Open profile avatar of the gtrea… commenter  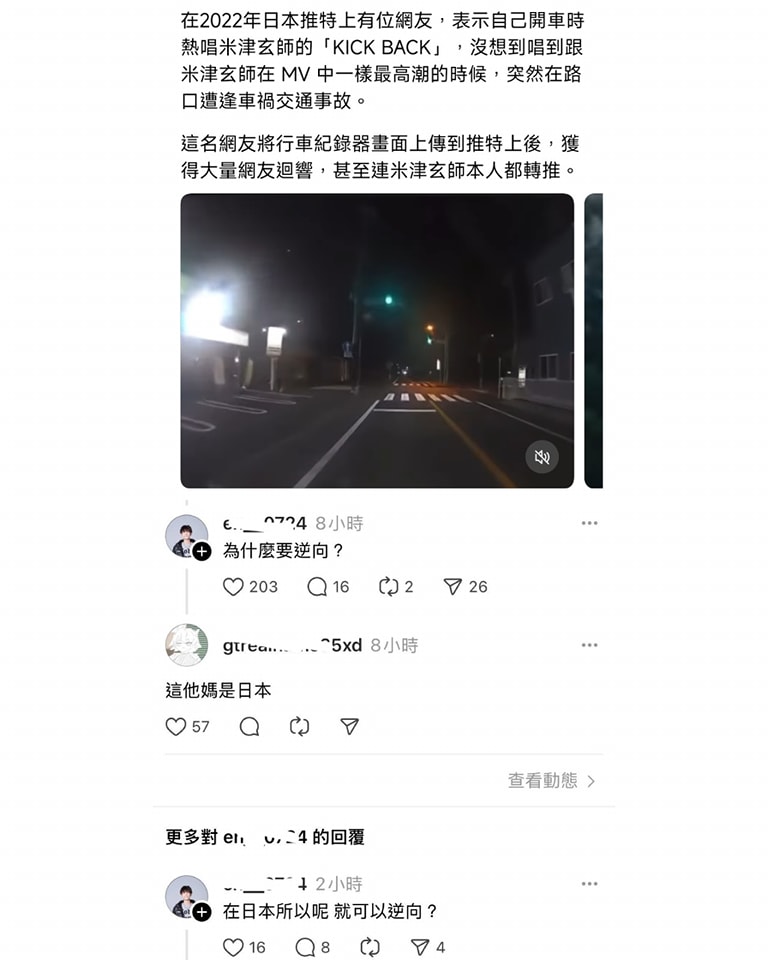tap(187, 645)
